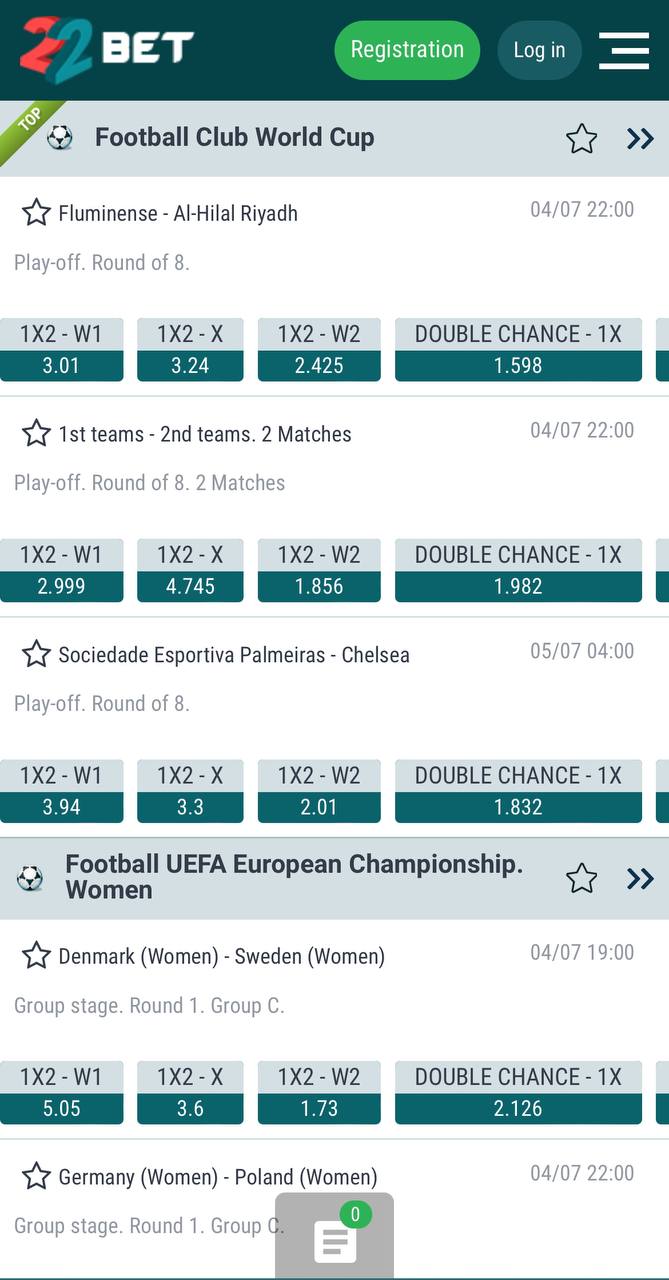The width and height of the screenshot is (669, 1280).
Task: Star the Fluminense - Al-Hilal Riyadh match
Action: tap(36, 212)
